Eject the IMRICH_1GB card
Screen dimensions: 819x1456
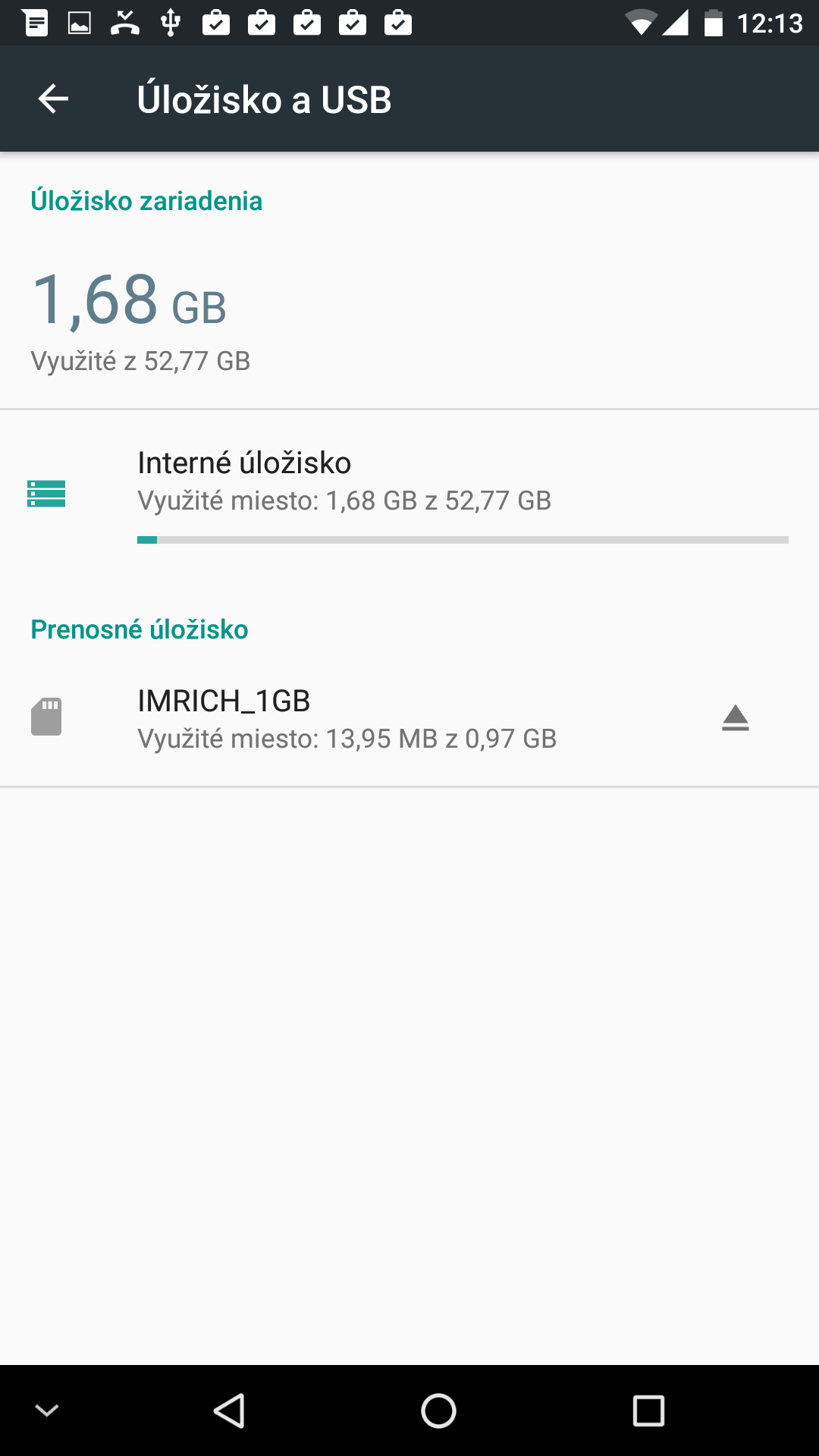[x=735, y=718]
